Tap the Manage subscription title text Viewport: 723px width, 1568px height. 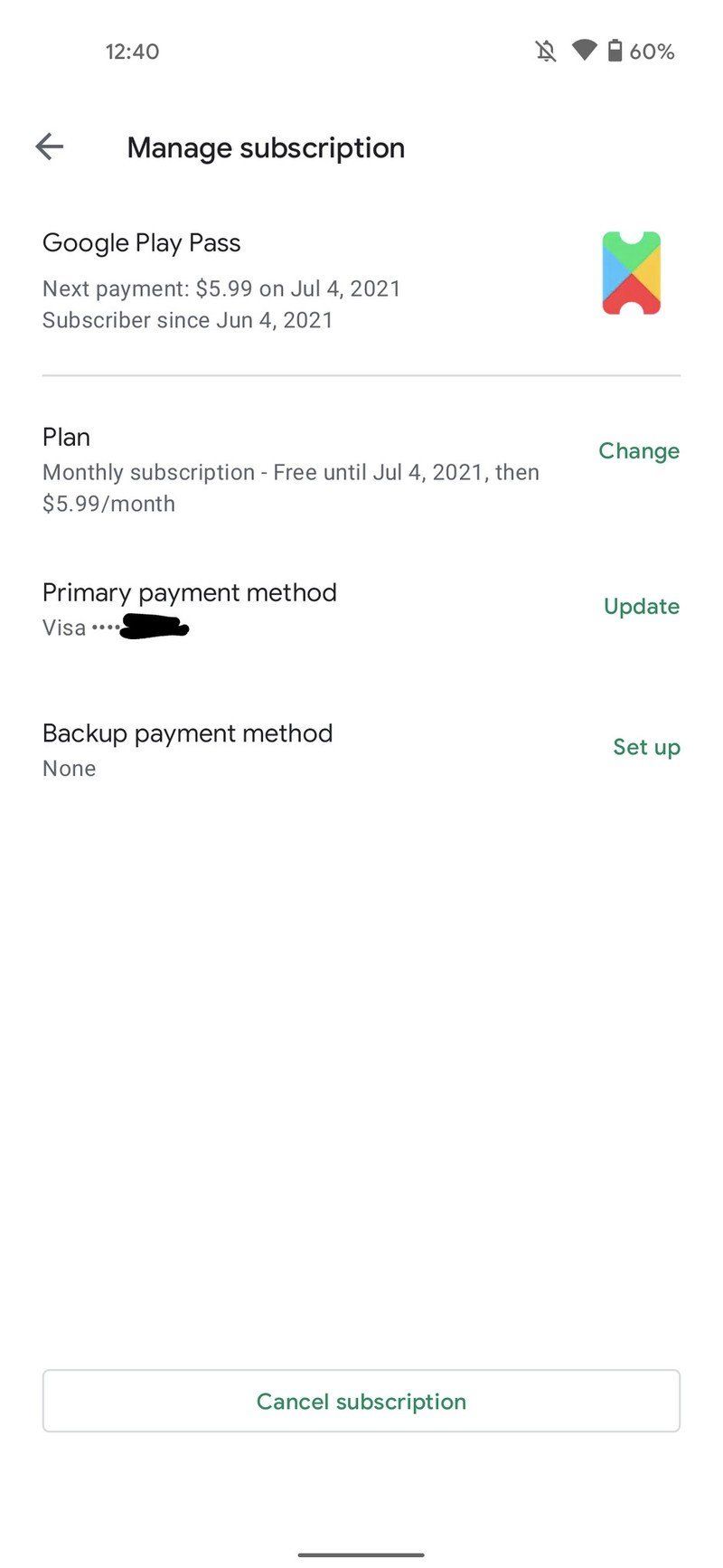tap(266, 146)
